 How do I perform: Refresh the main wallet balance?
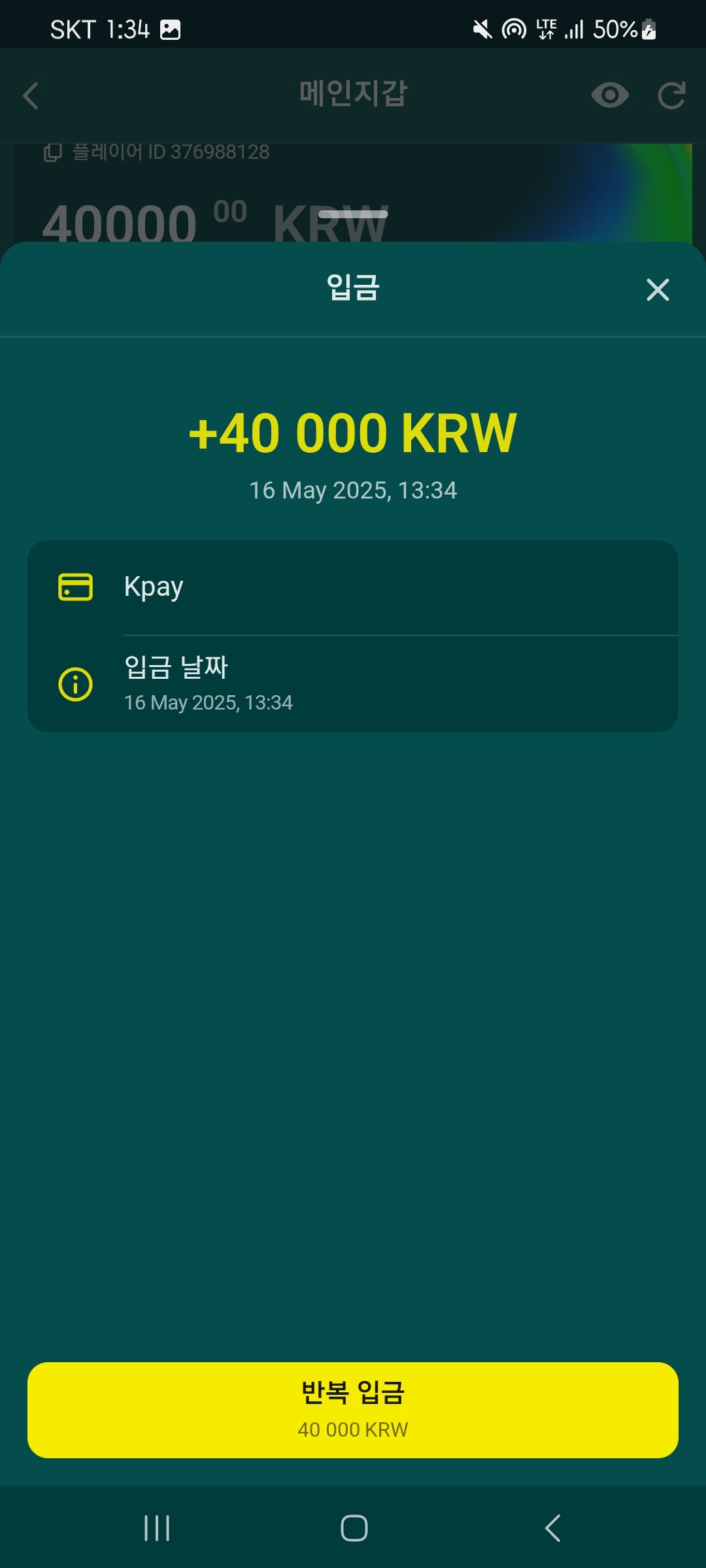coord(671,95)
